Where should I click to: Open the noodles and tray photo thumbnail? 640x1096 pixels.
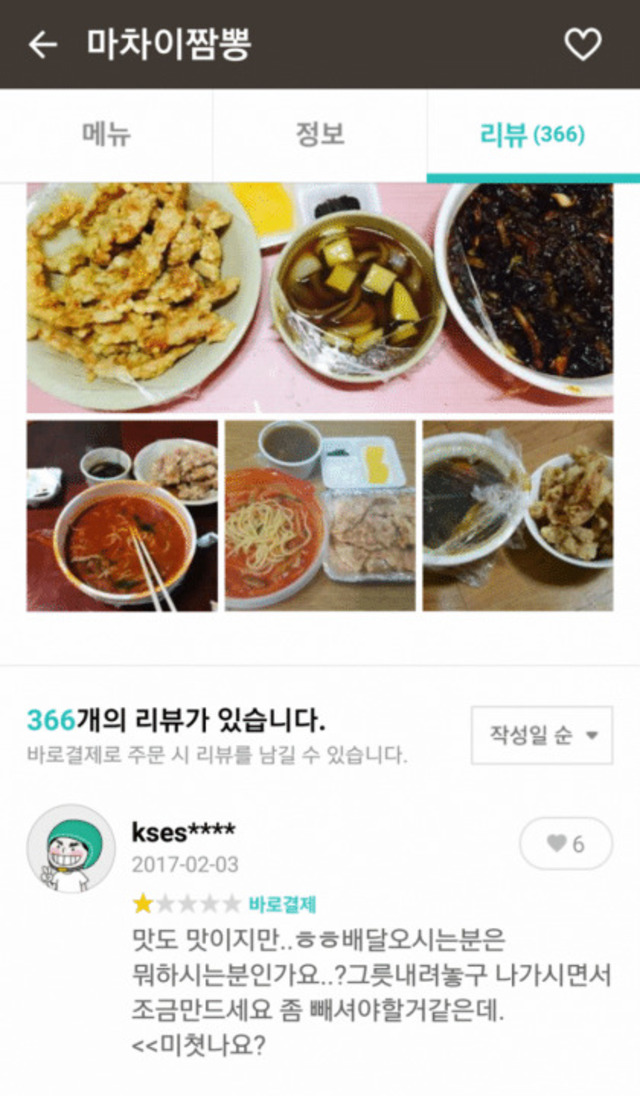[320, 515]
